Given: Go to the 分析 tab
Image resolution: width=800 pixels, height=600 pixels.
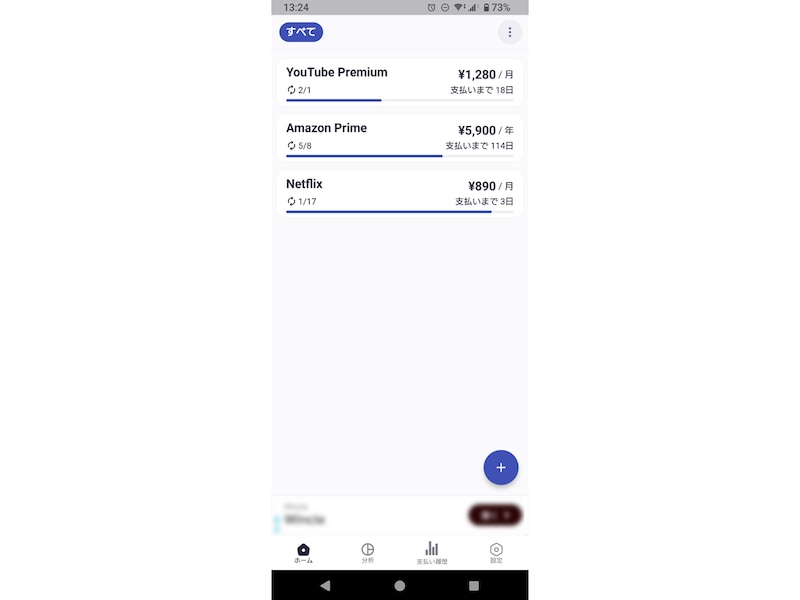Looking at the screenshot, I should (368, 553).
